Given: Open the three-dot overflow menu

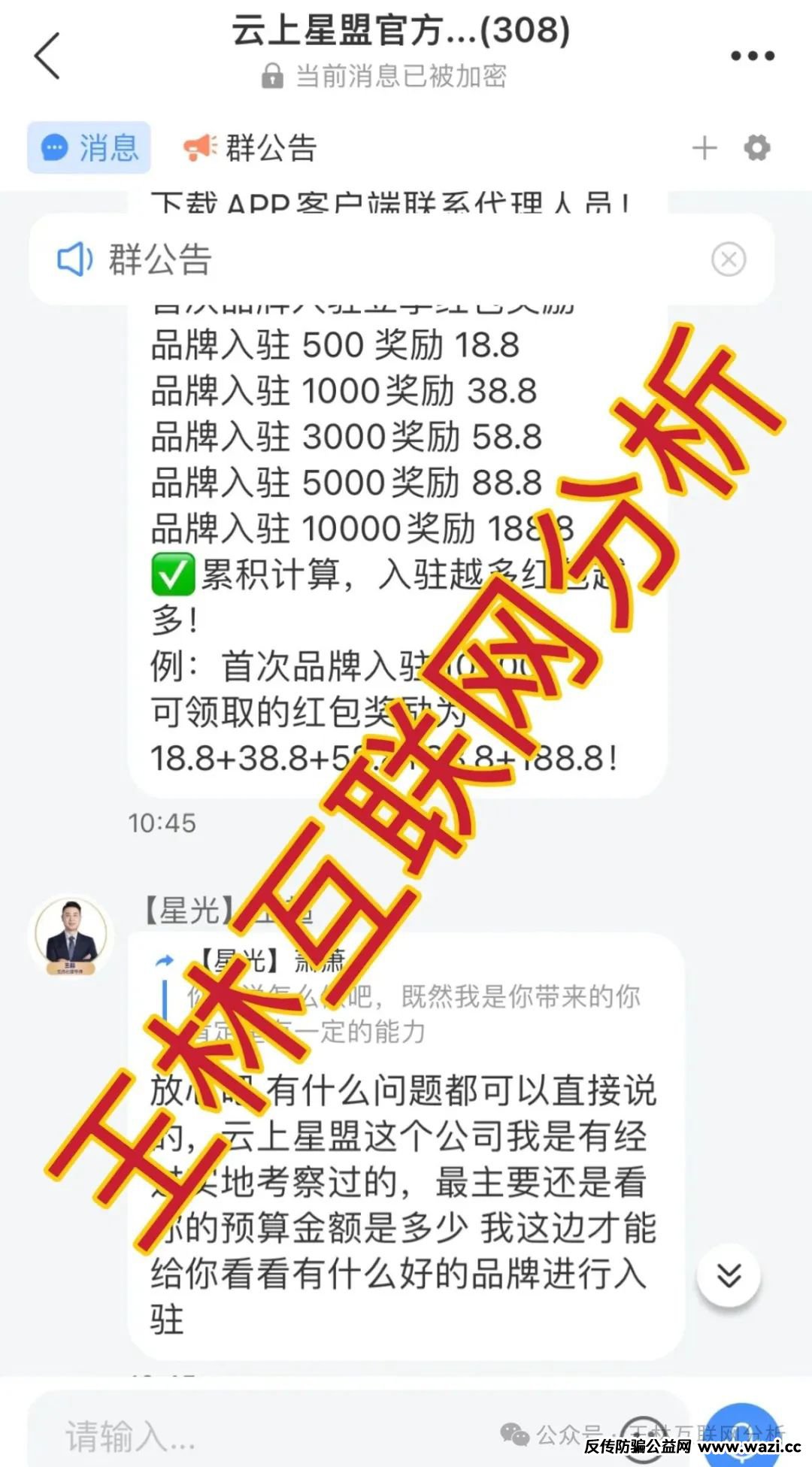Looking at the screenshot, I should tap(752, 56).
